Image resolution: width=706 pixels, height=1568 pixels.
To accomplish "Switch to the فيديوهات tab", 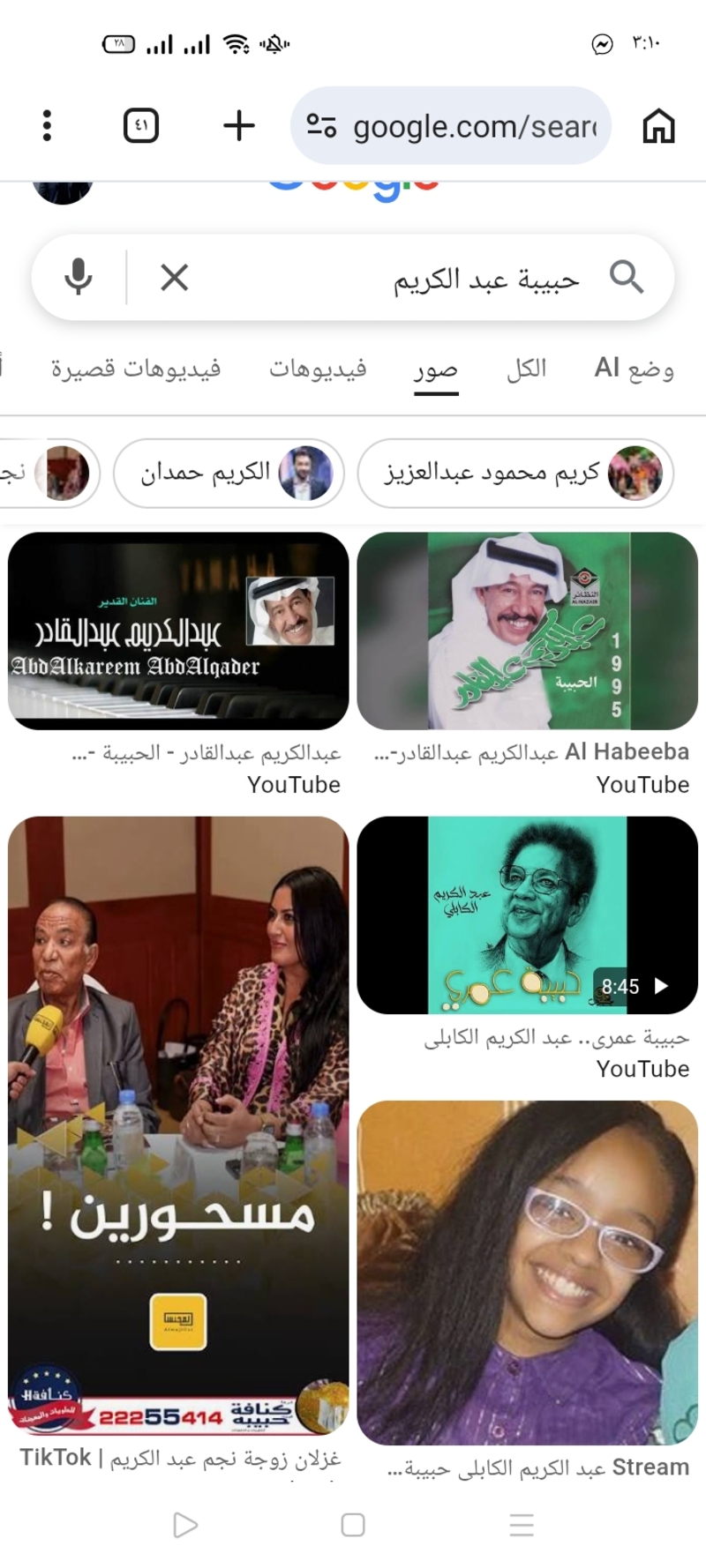I will [318, 369].
